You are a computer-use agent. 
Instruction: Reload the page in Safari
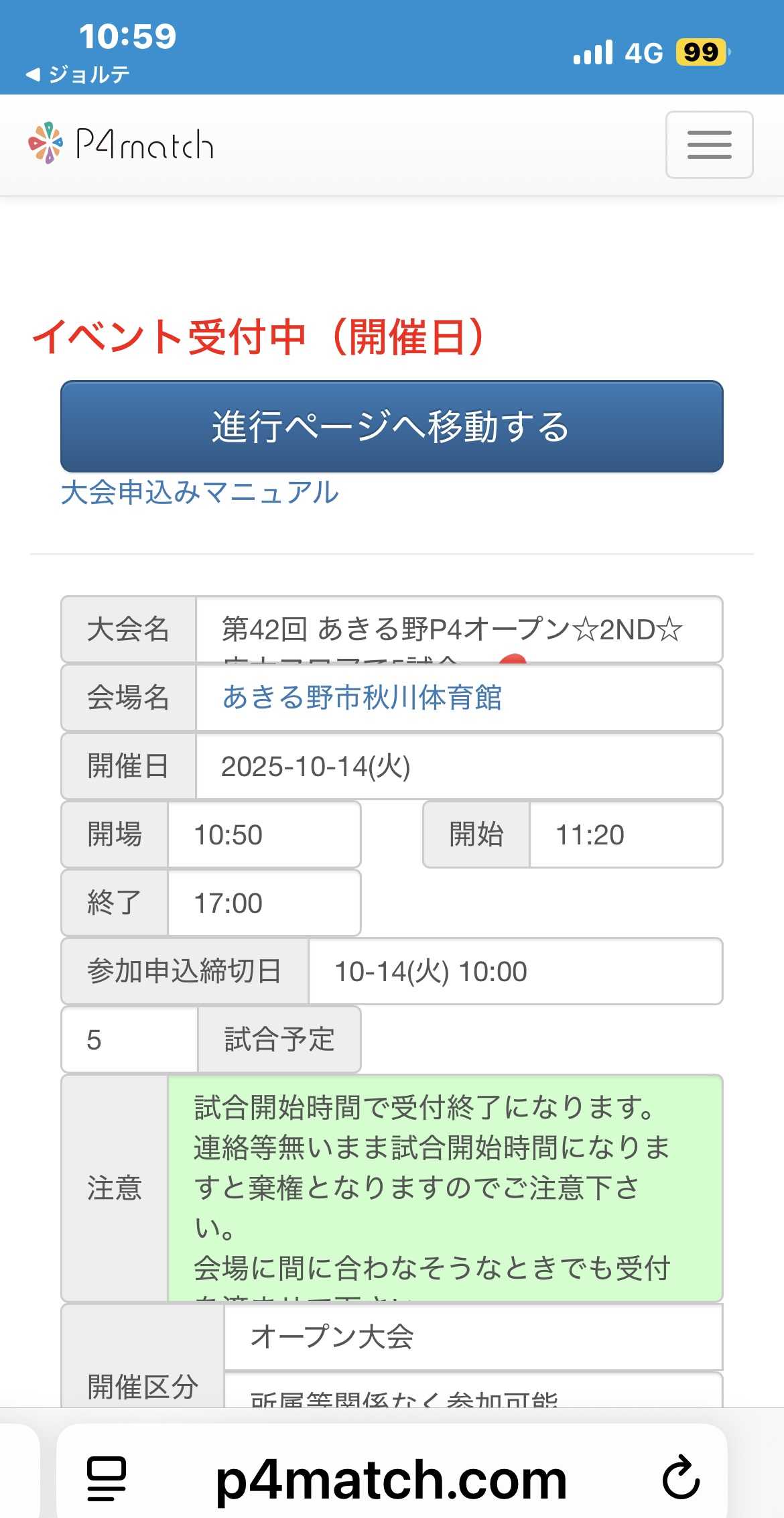pyautogui.click(x=681, y=1477)
